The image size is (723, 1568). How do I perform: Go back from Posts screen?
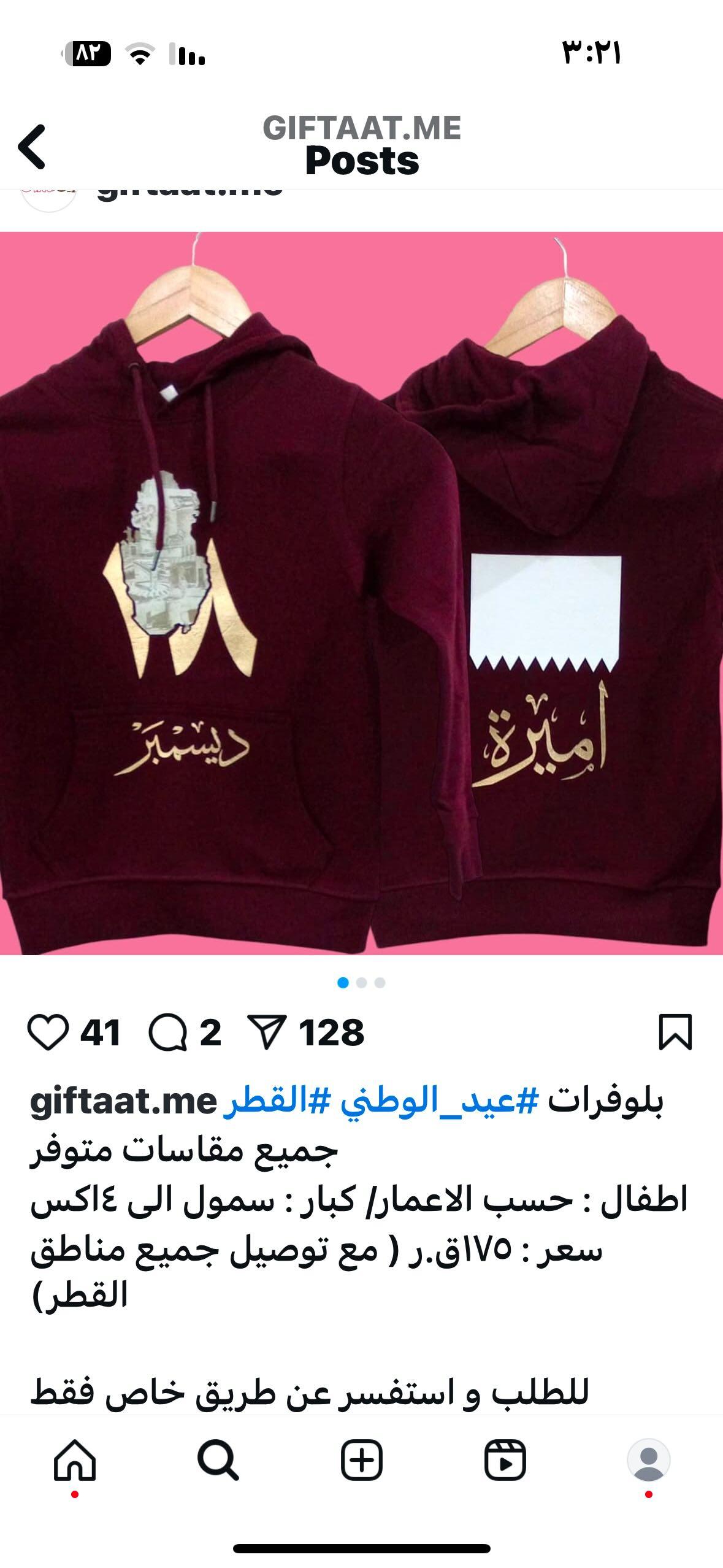(x=32, y=147)
